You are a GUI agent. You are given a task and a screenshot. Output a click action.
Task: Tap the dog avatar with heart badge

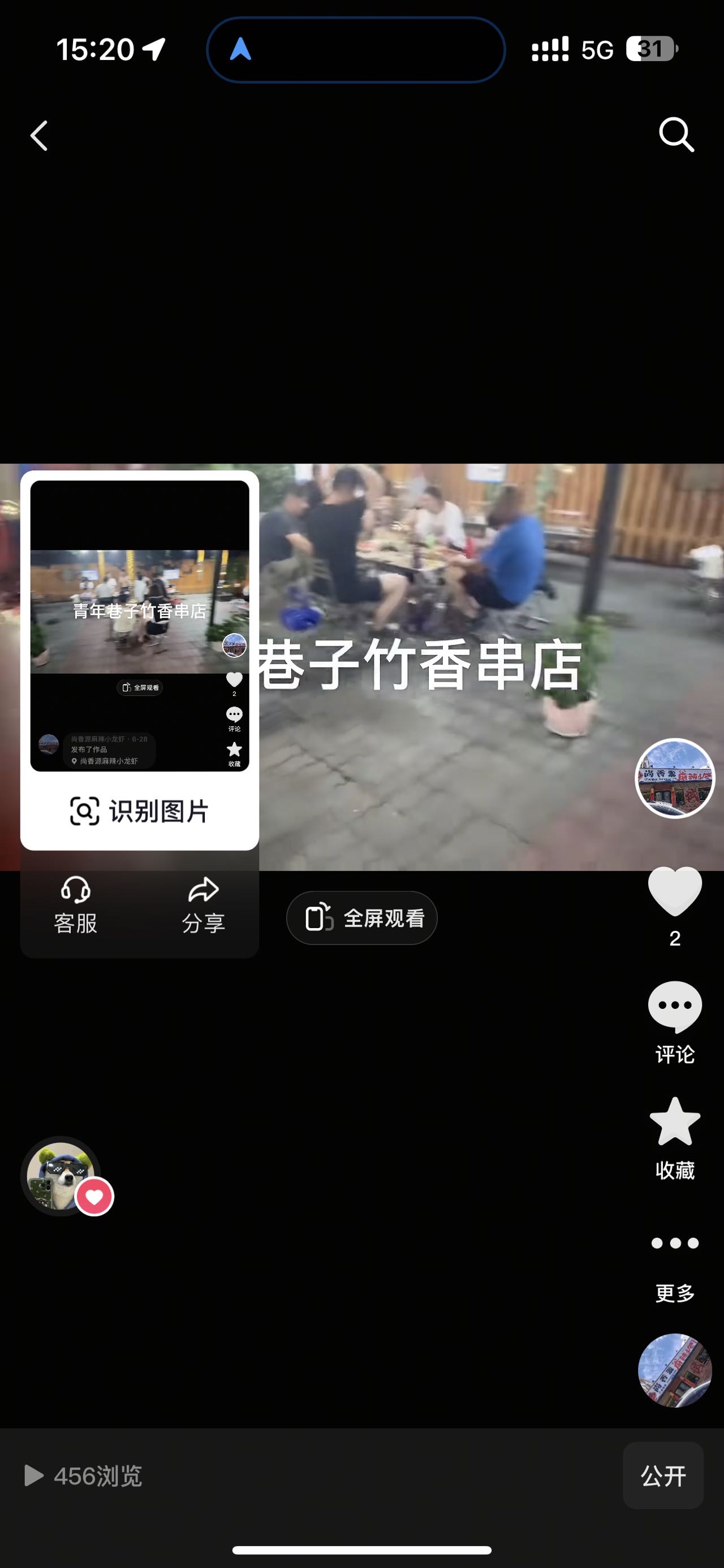click(61, 1175)
